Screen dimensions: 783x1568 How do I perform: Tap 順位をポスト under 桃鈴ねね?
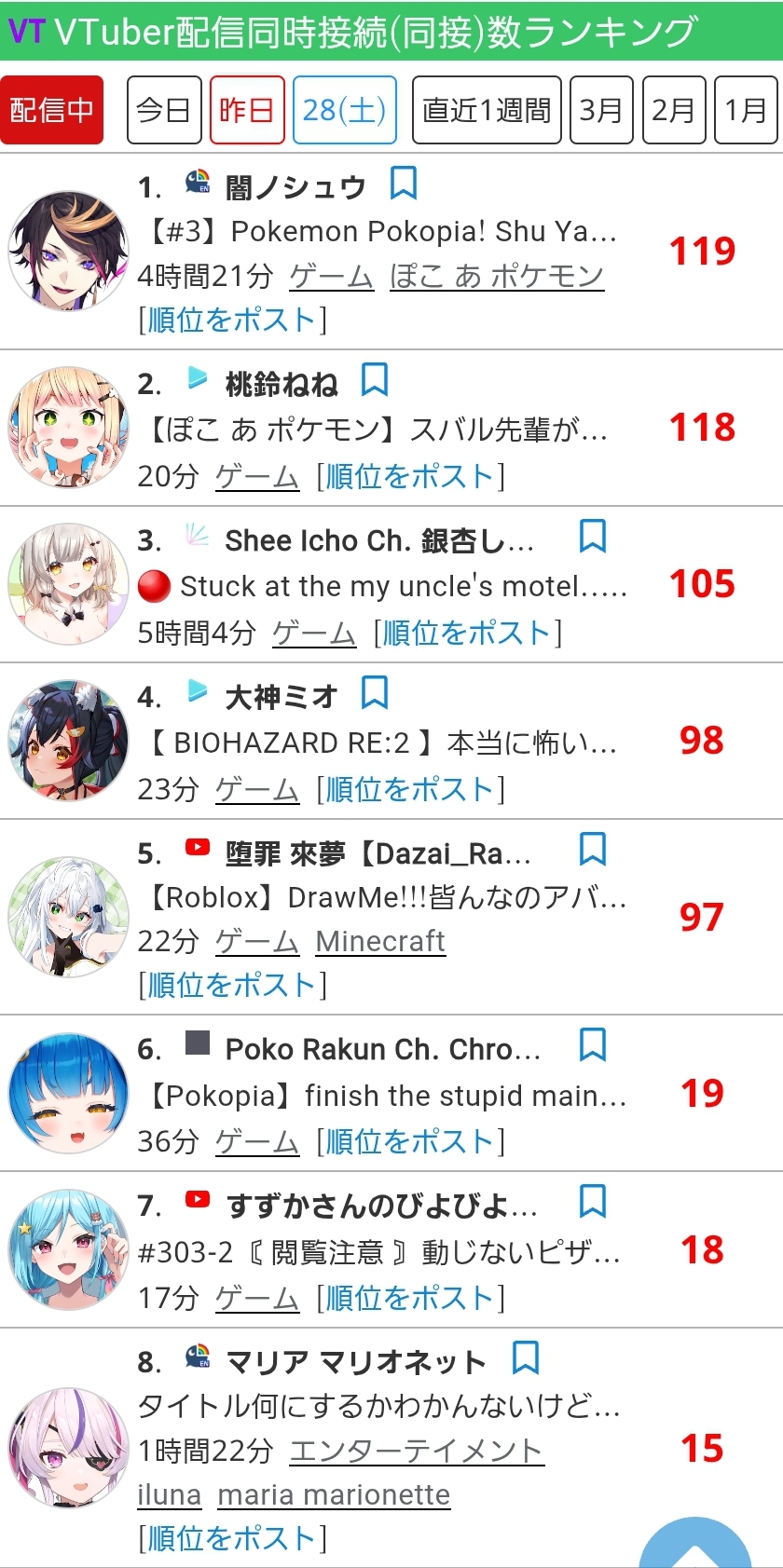point(410,477)
